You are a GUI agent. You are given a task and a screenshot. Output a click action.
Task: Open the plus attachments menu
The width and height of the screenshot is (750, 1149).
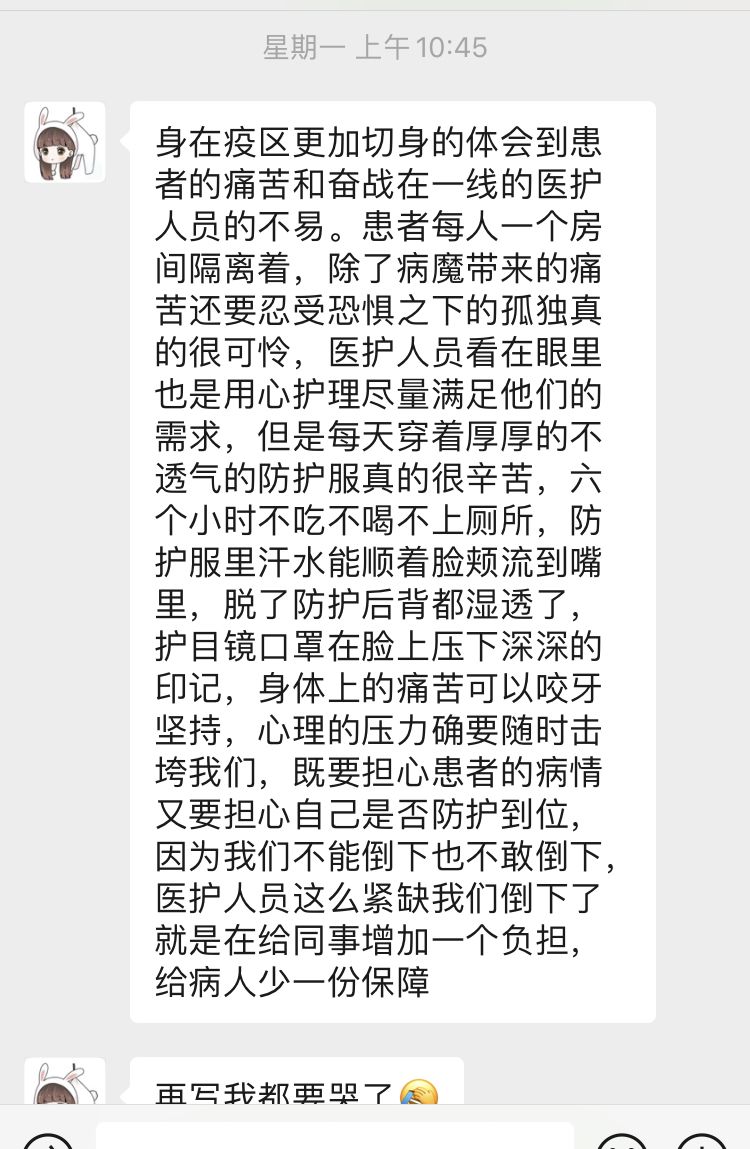pyautogui.click(x=702, y=1142)
